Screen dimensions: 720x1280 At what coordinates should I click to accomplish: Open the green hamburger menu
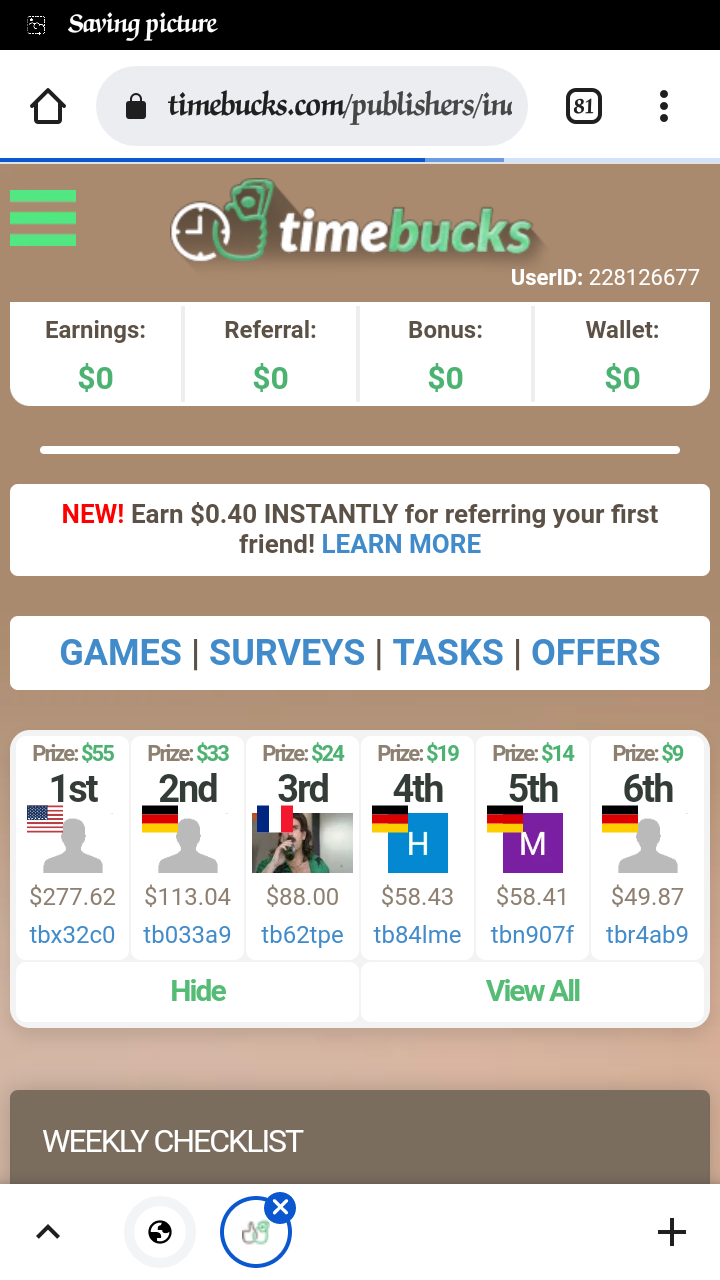tap(43, 217)
